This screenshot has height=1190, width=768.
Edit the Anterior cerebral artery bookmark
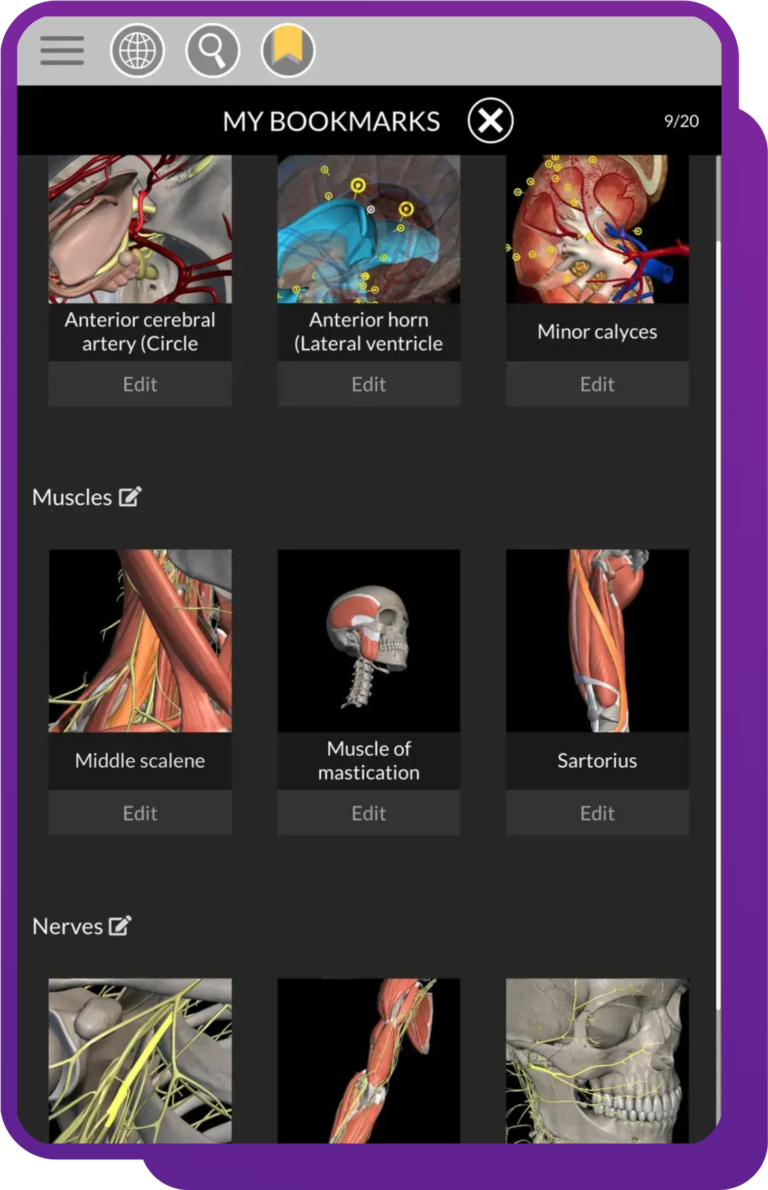tap(140, 384)
